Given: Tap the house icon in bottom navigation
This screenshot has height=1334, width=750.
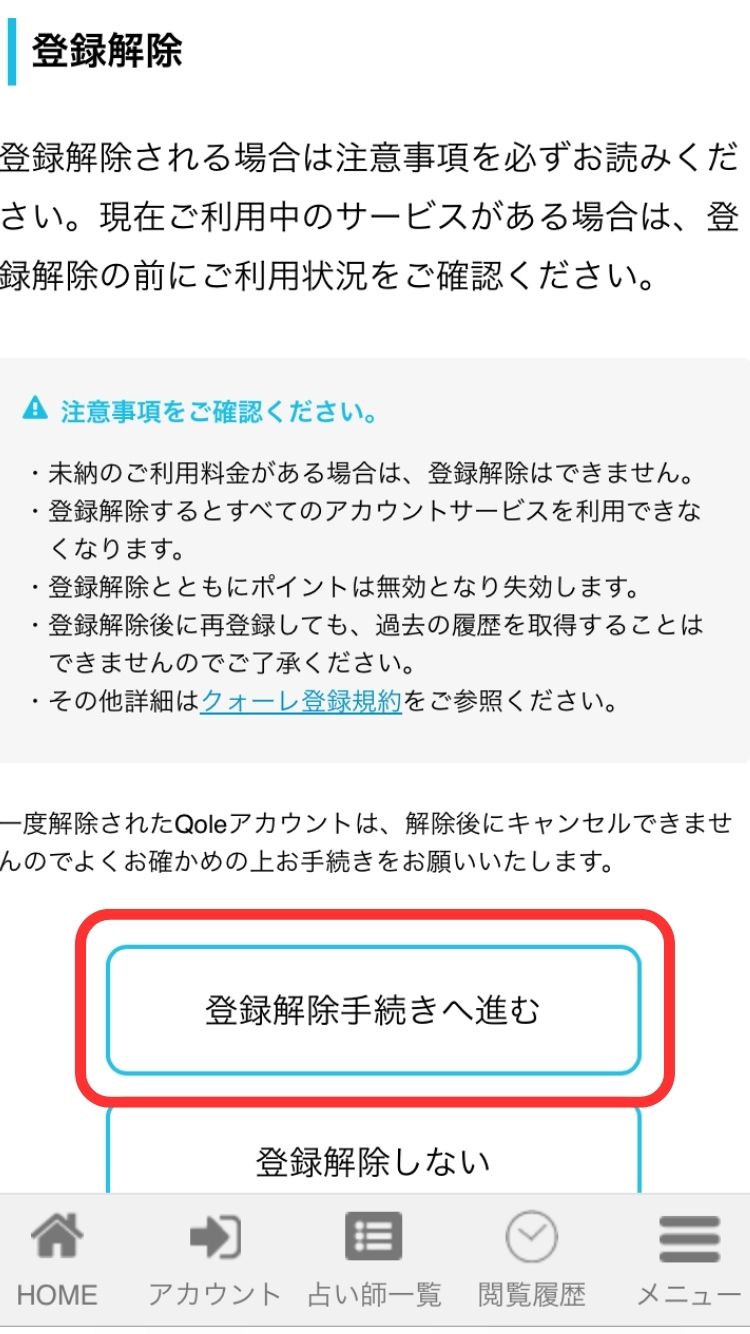Looking at the screenshot, I should (x=58, y=1237).
